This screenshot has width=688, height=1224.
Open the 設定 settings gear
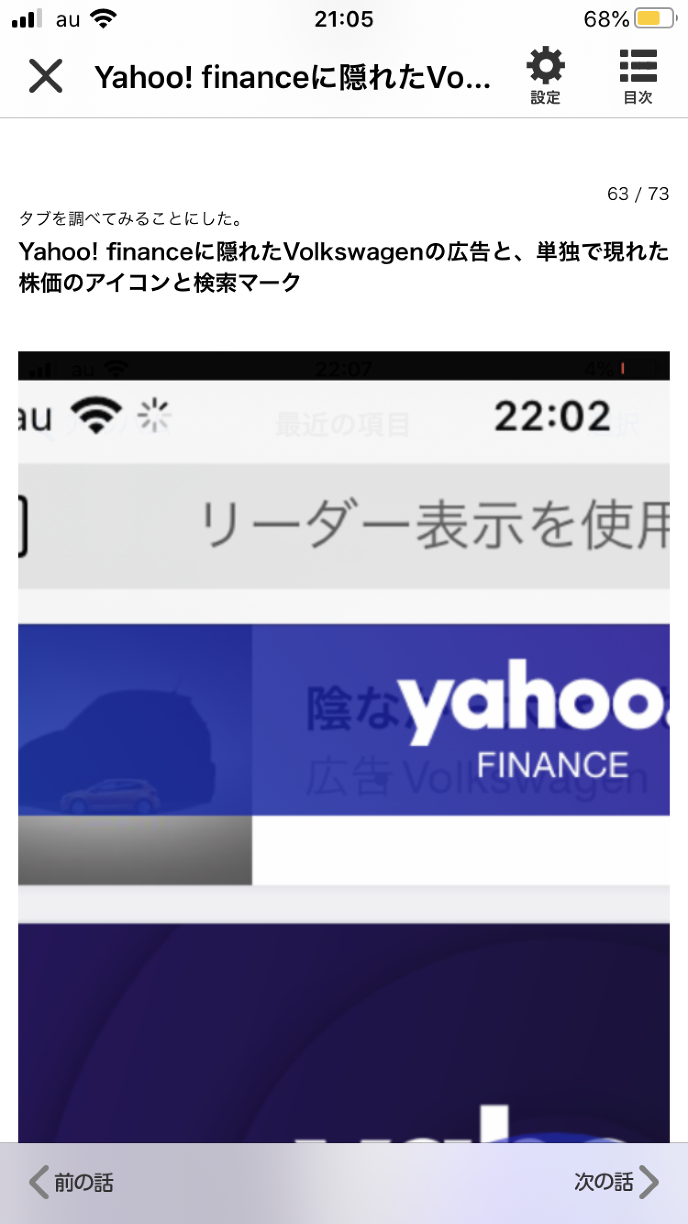tap(545, 76)
